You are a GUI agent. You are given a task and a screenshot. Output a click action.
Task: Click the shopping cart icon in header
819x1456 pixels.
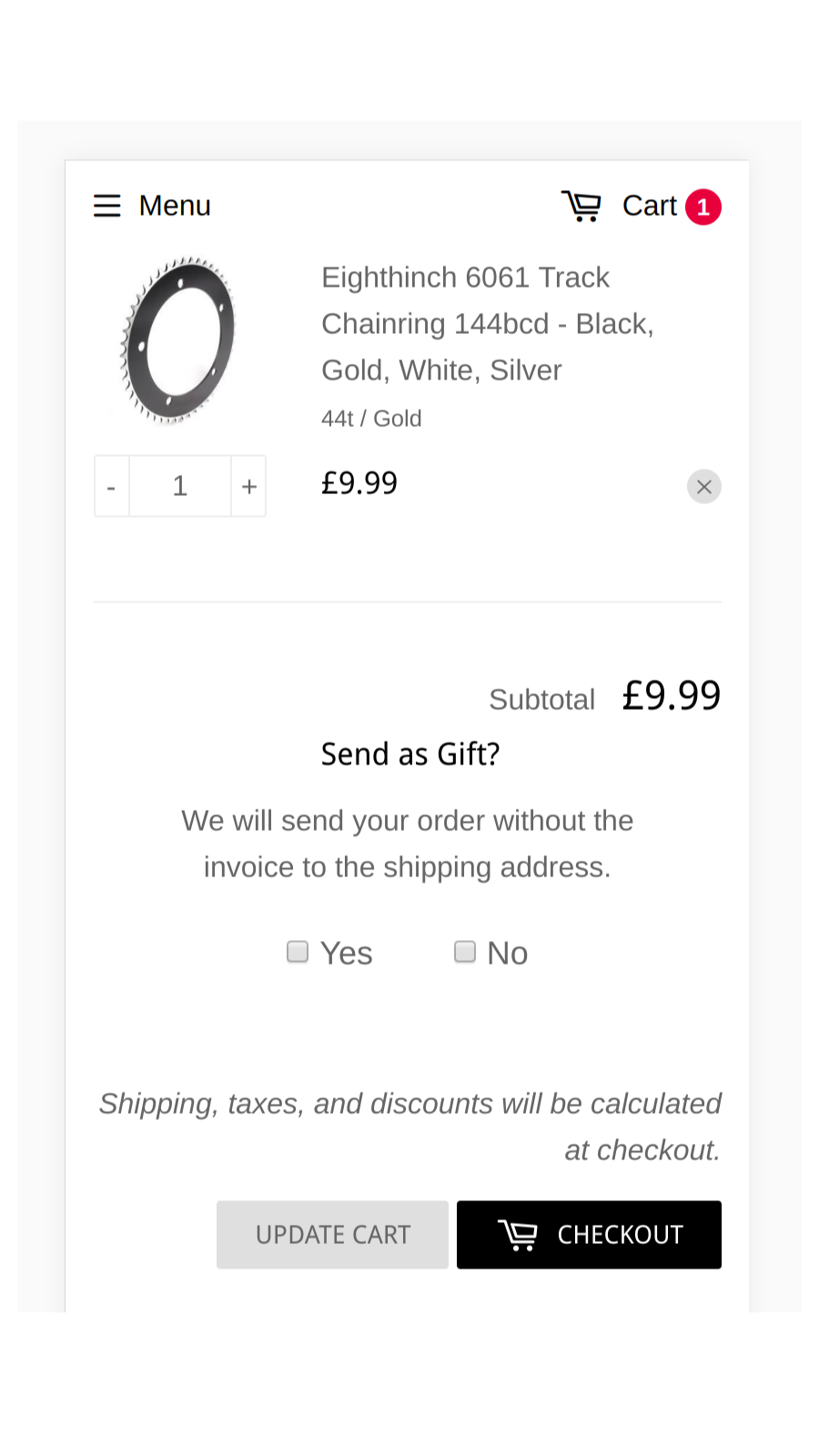(581, 206)
